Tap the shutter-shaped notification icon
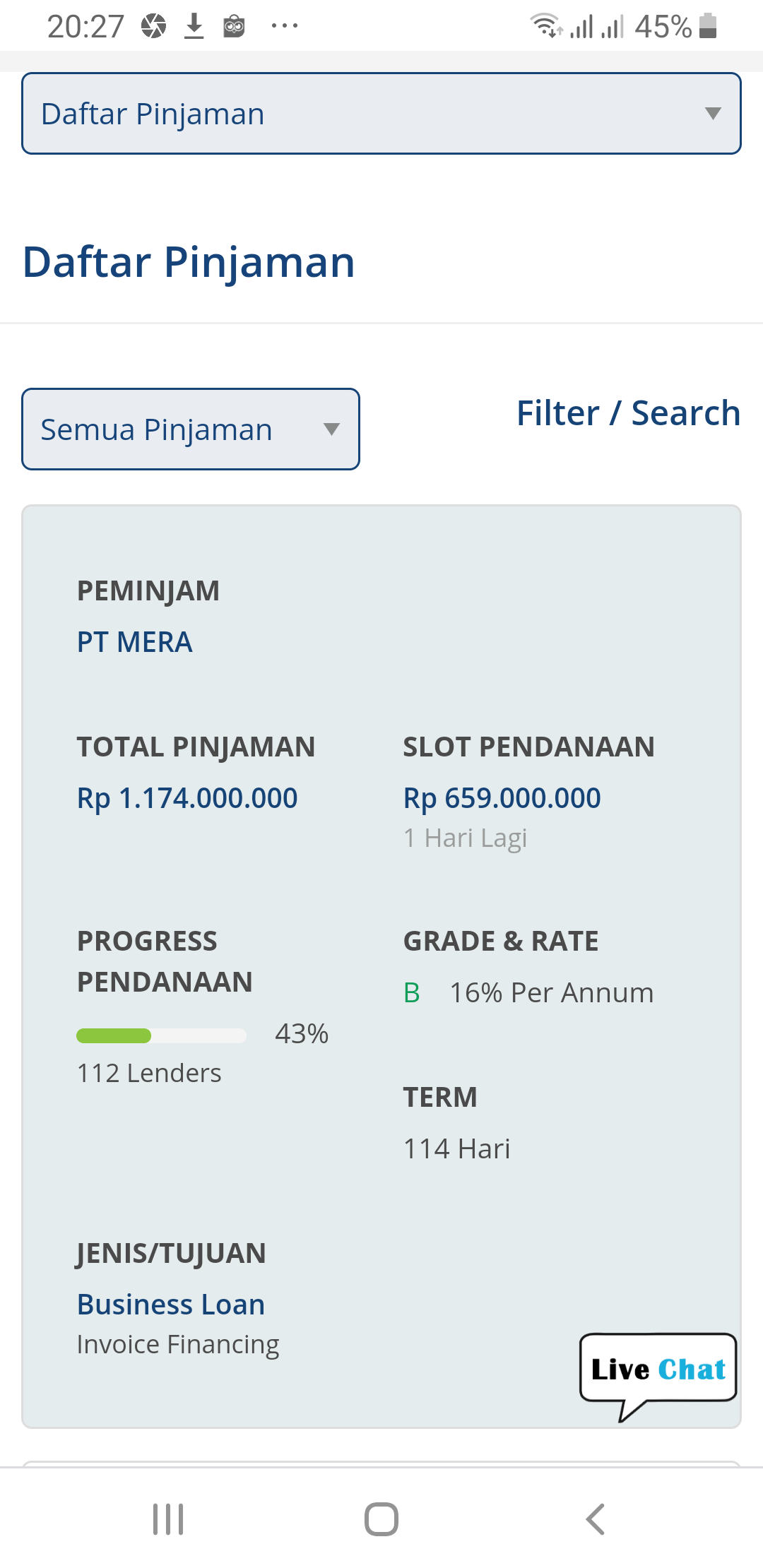 tap(154, 25)
